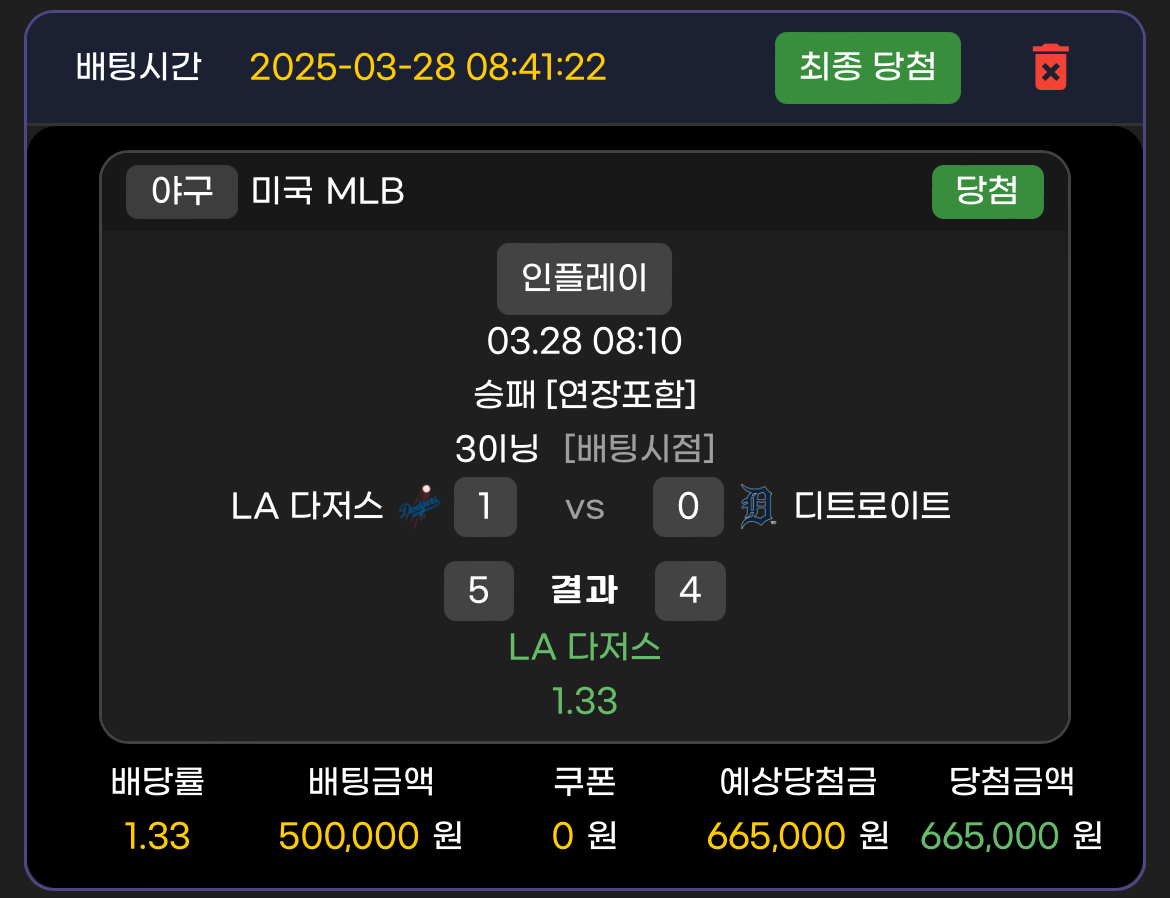Delete this bet record with the trash icon

point(1050,67)
